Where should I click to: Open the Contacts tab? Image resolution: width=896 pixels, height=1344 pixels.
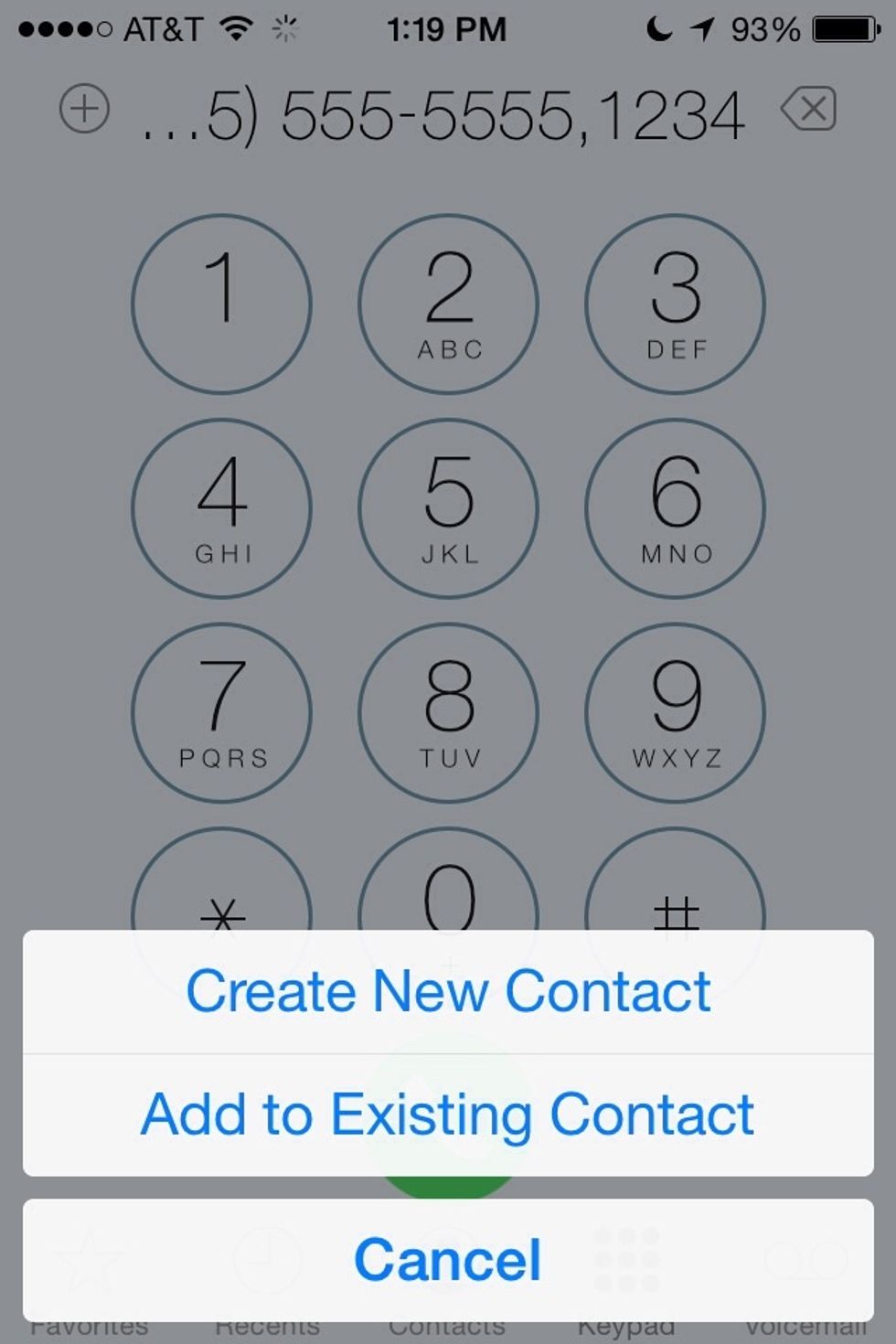[x=448, y=1317]
